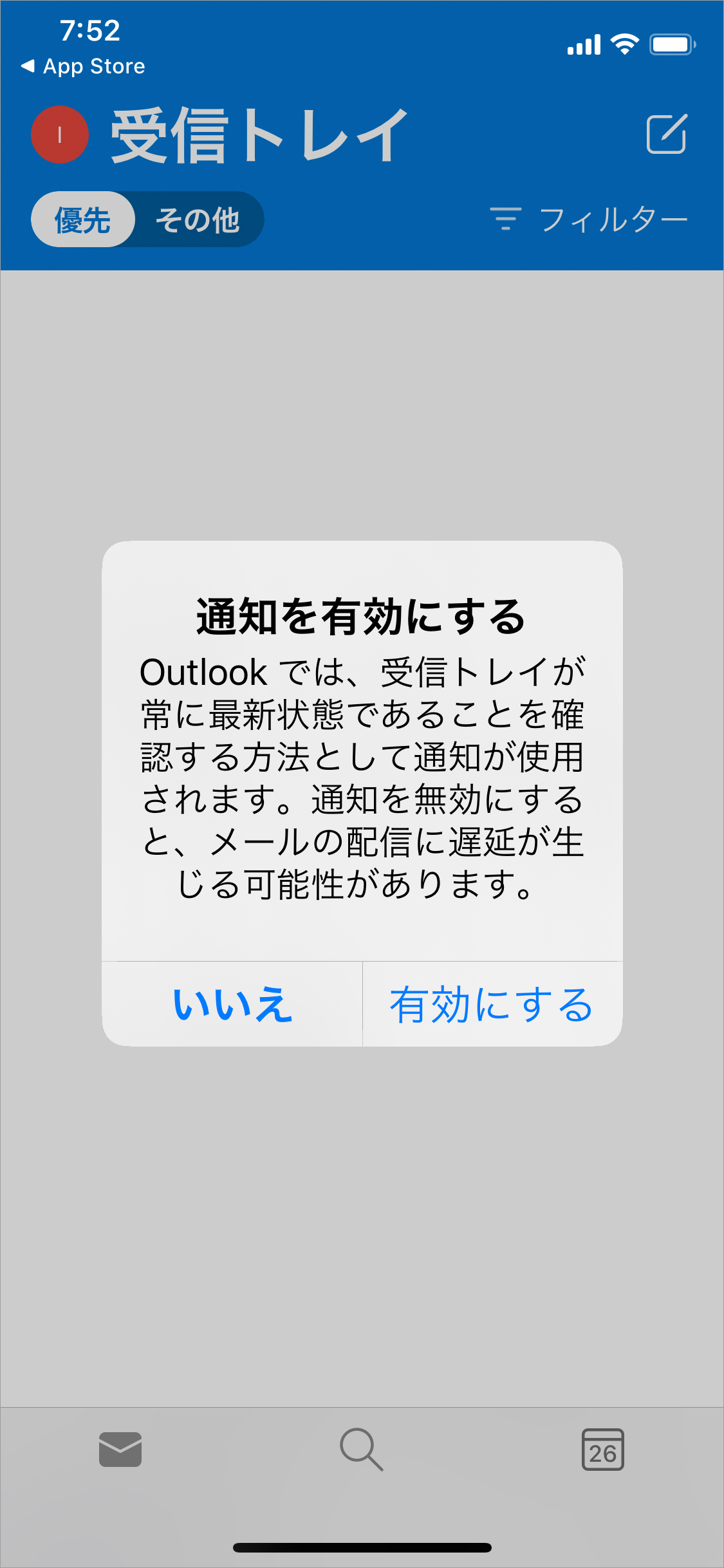Decline notifications with いいえ

[232, 1005]
